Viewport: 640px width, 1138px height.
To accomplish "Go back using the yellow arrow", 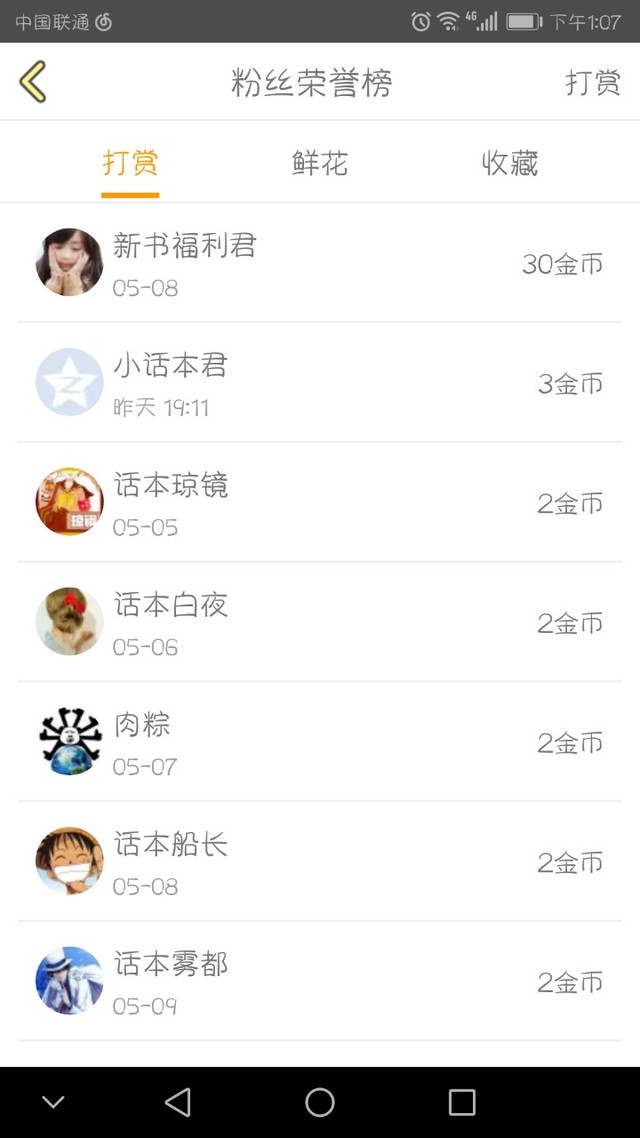I will [33, 82].
